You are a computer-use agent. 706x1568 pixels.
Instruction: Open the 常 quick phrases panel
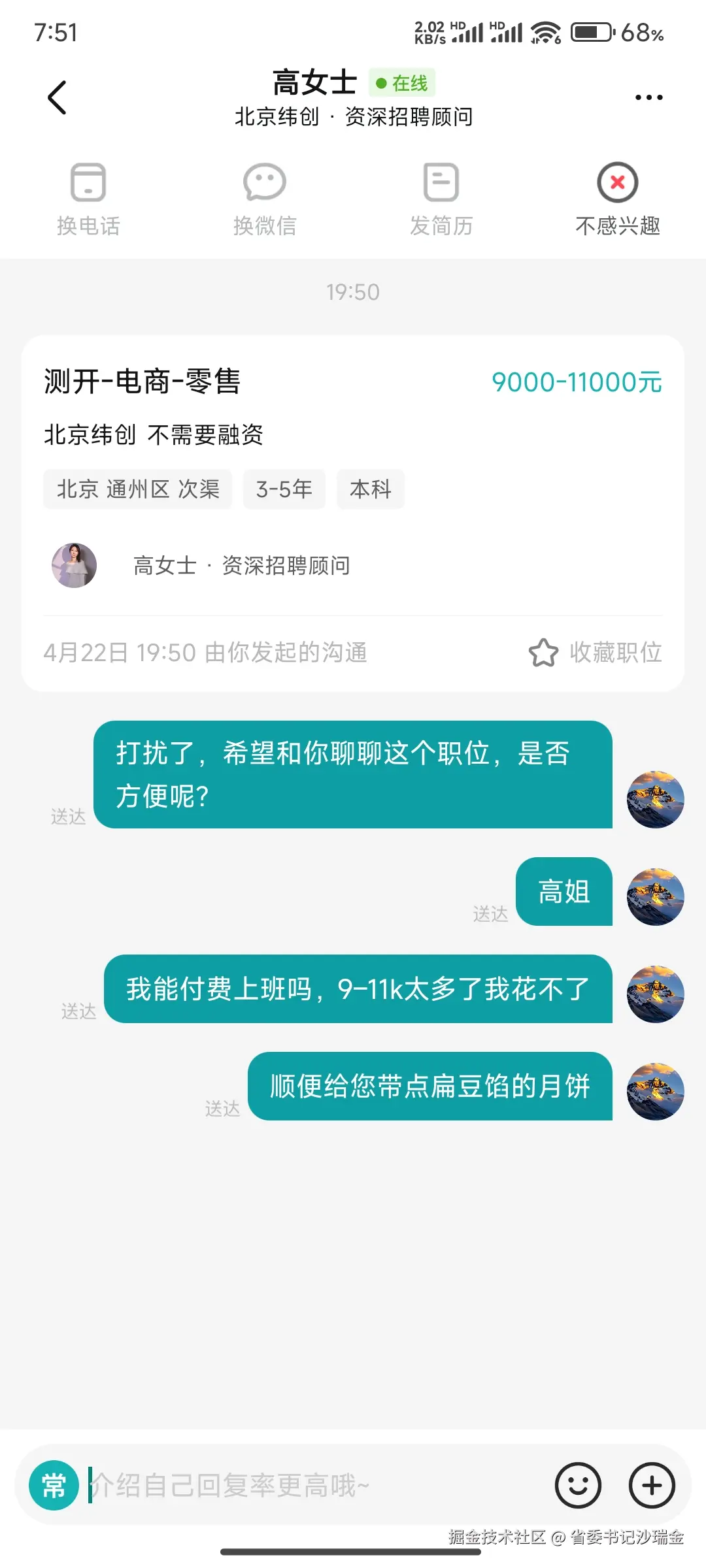[54, 1484]
